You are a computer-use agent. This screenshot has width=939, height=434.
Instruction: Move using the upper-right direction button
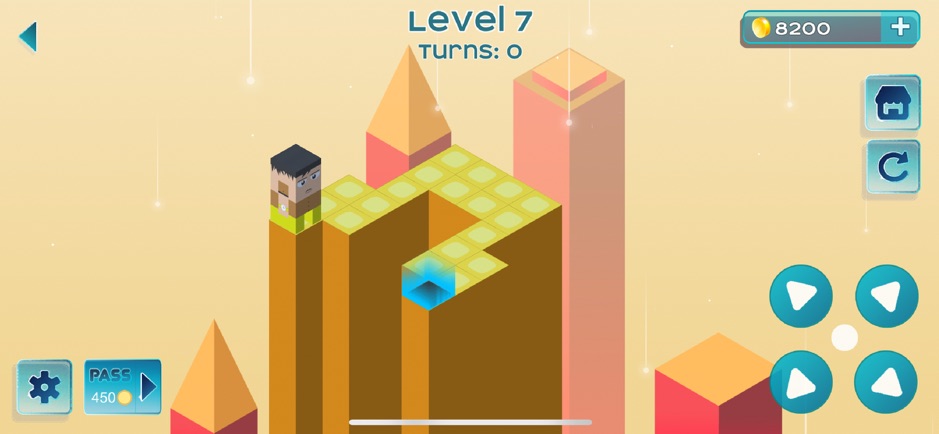tap(886, 296)
